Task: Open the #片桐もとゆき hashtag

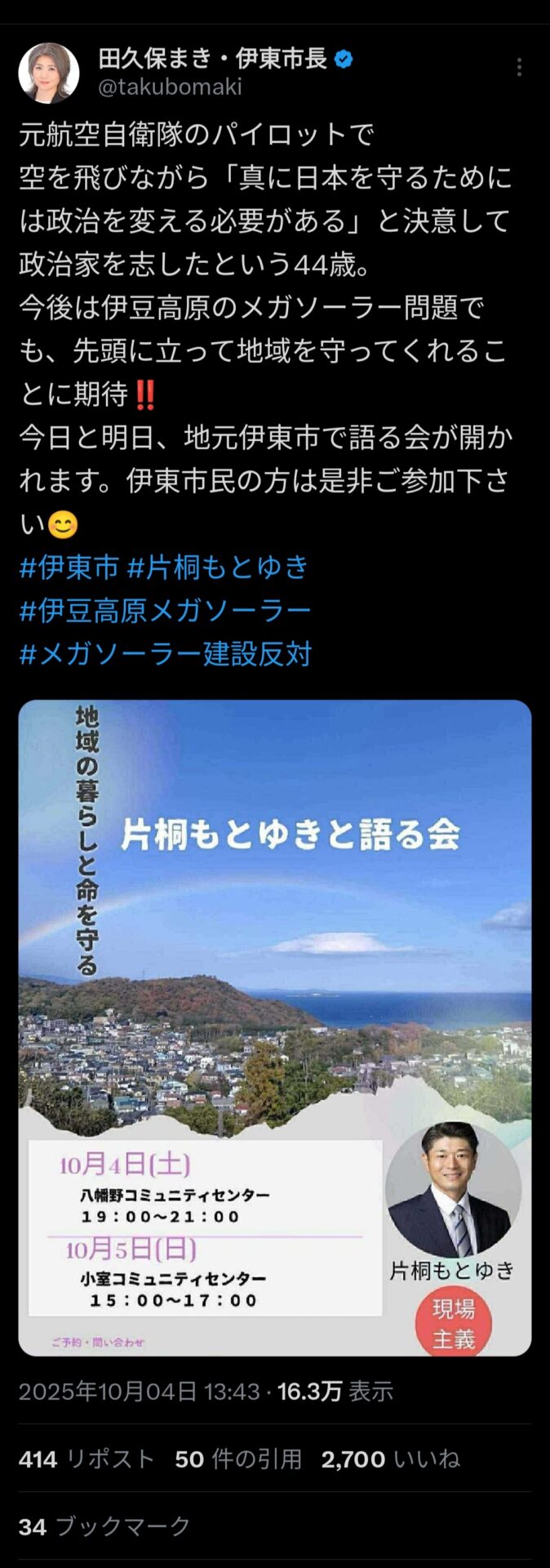Action: (218, 567)
